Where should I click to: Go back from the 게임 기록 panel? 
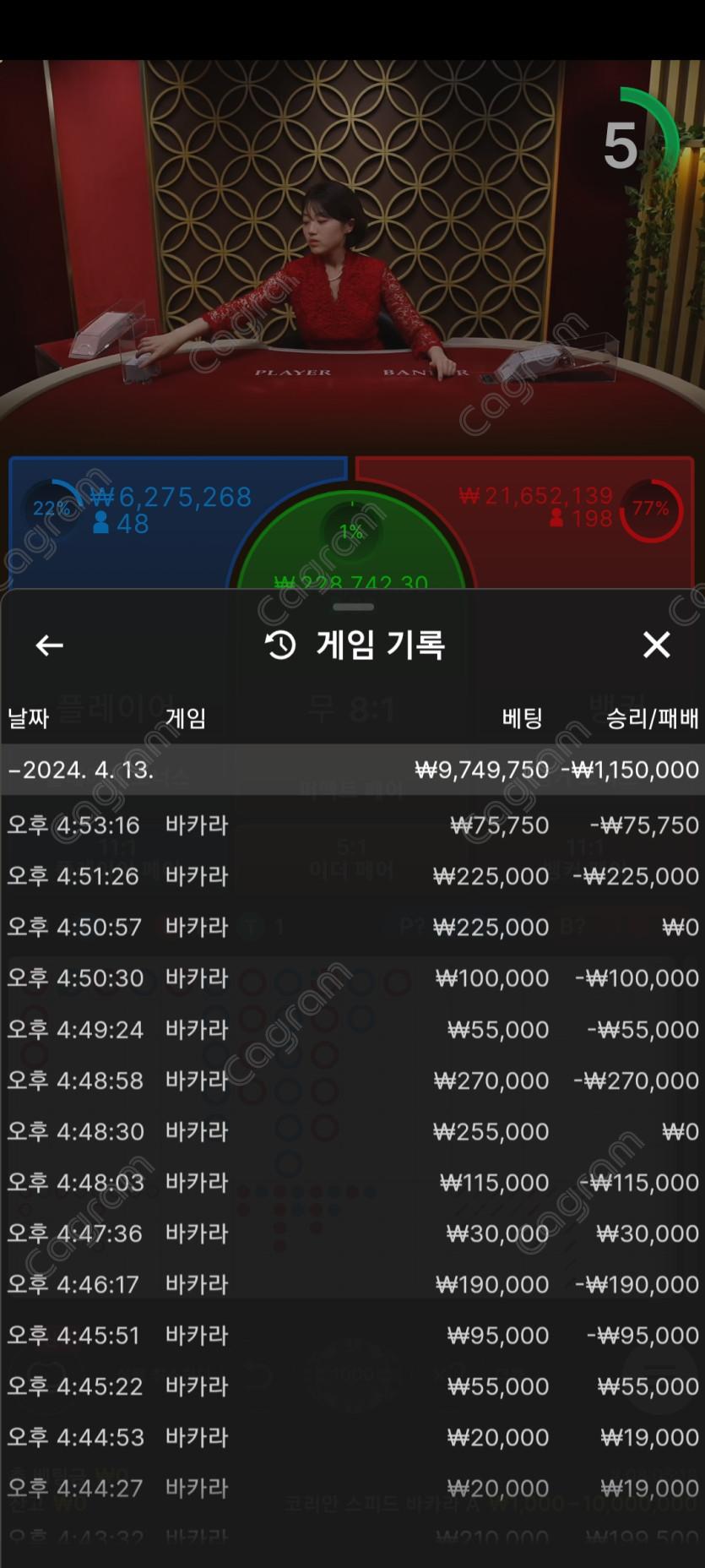click(49, 645)
